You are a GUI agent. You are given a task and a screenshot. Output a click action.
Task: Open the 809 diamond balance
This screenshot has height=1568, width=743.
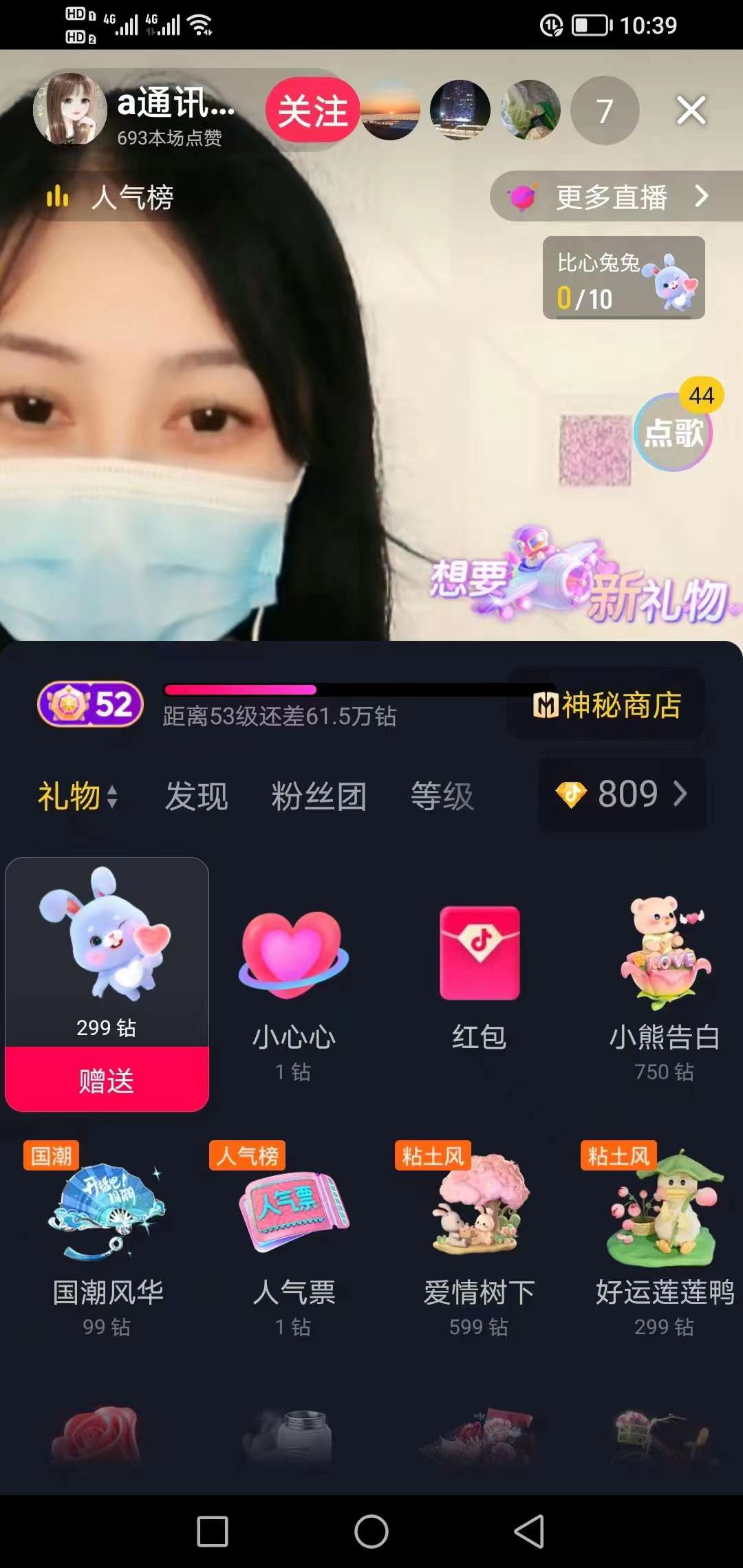621,794
